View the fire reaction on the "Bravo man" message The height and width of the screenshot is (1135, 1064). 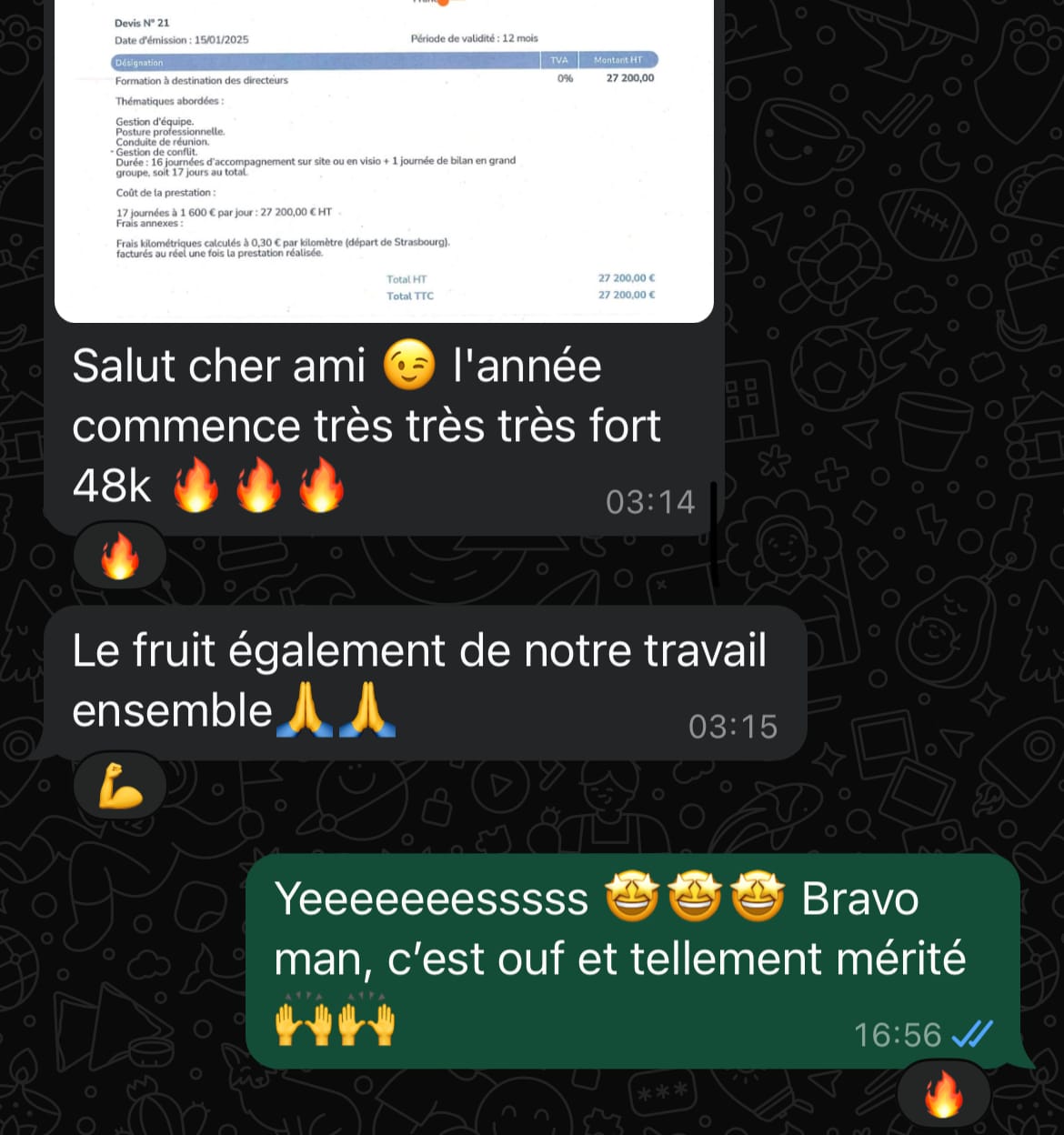943,1093
